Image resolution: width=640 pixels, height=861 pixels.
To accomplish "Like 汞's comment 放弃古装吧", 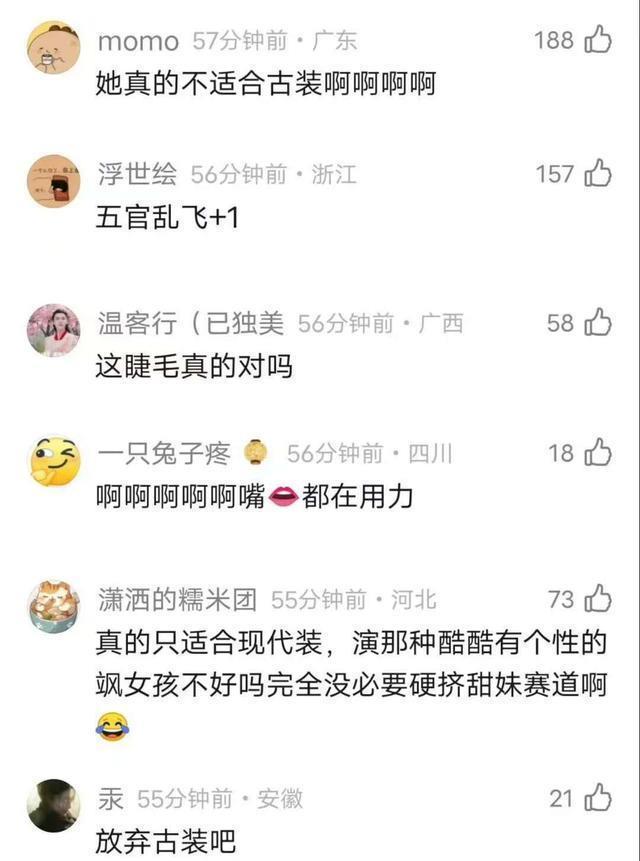I will [x=598, y=798].
